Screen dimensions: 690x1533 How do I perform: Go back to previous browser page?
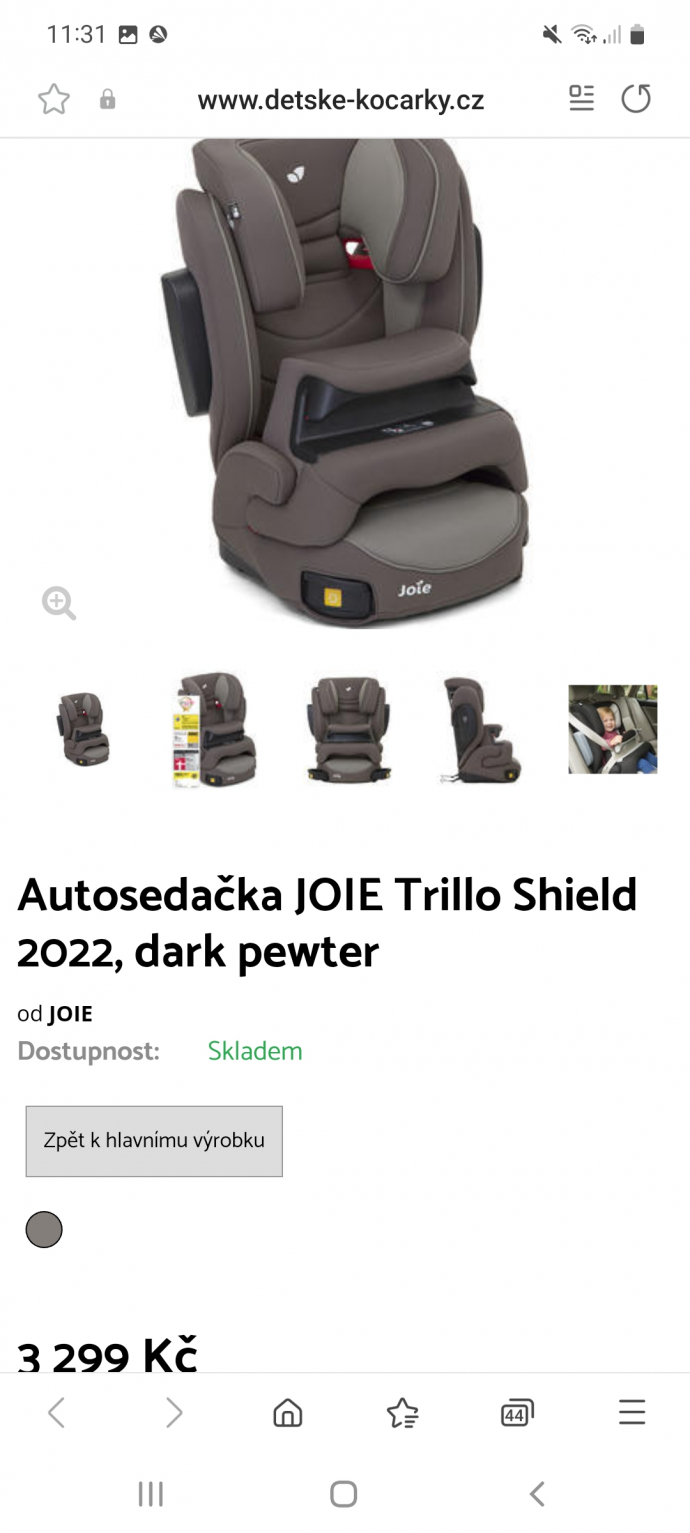[x=57, y=1413]
